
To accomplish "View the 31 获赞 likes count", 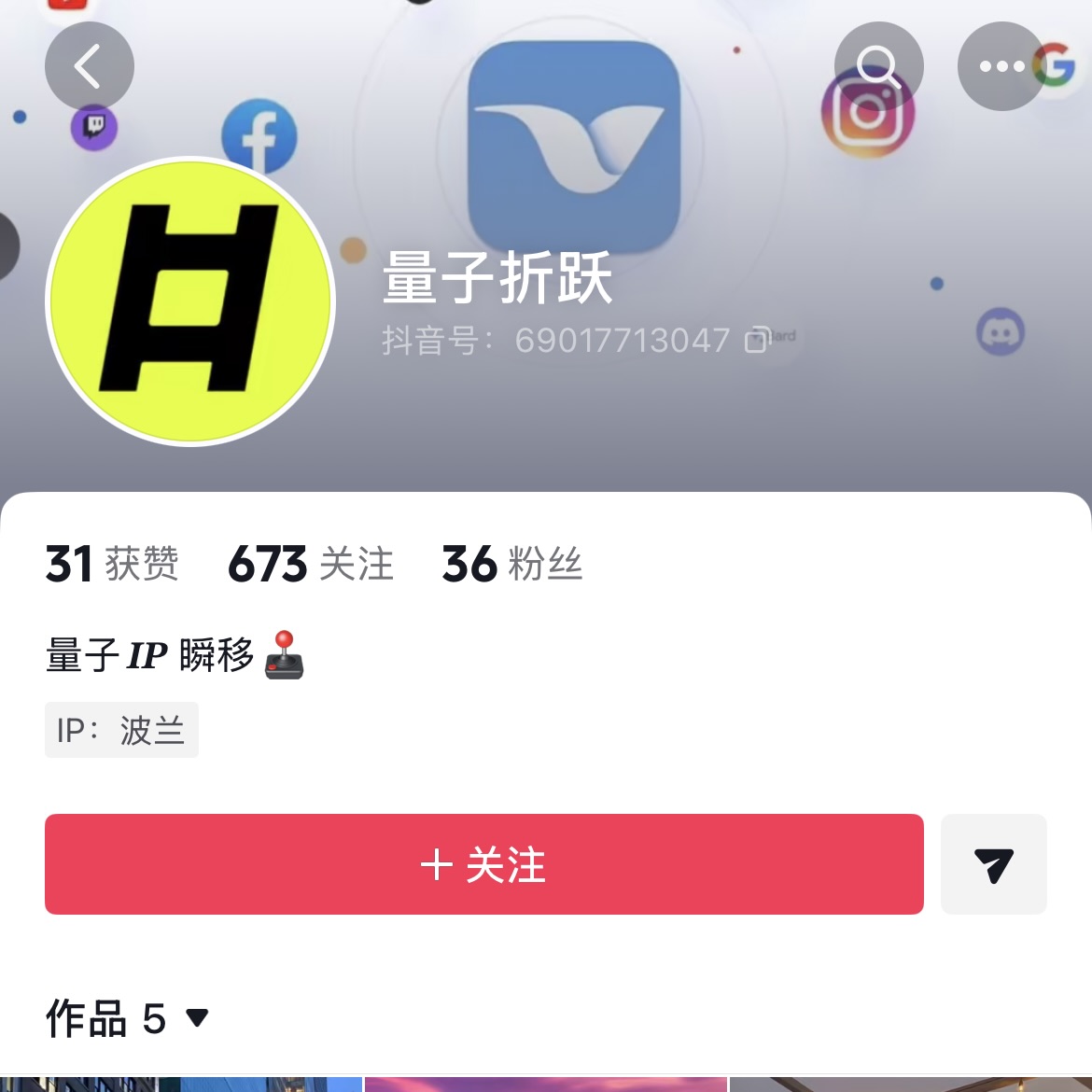I will pos(112,565).
